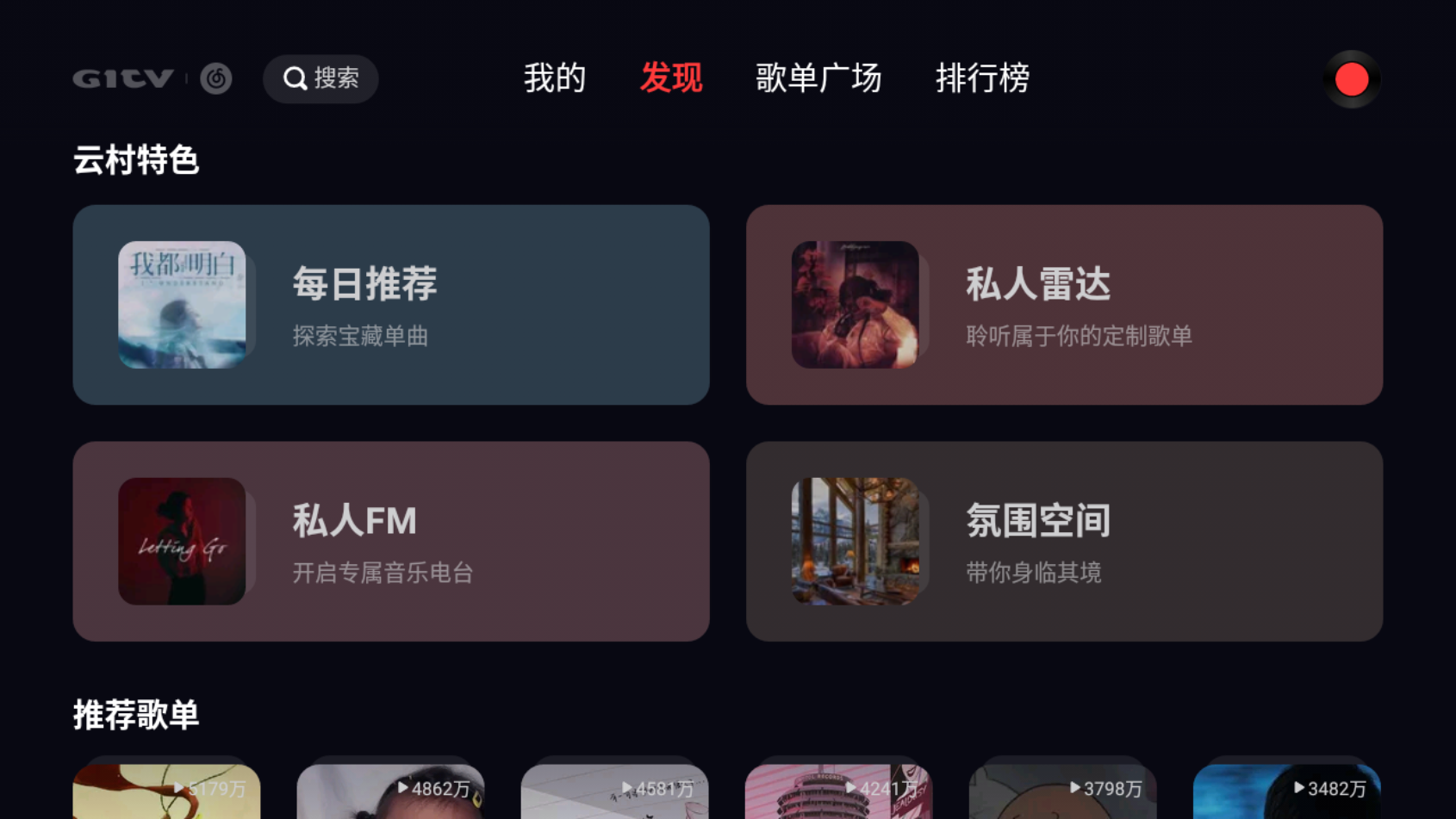The width and height of the screenshot is (1456, 819).
Task: Open the playlist with 3798万 plays
Action: (1062, 792)
